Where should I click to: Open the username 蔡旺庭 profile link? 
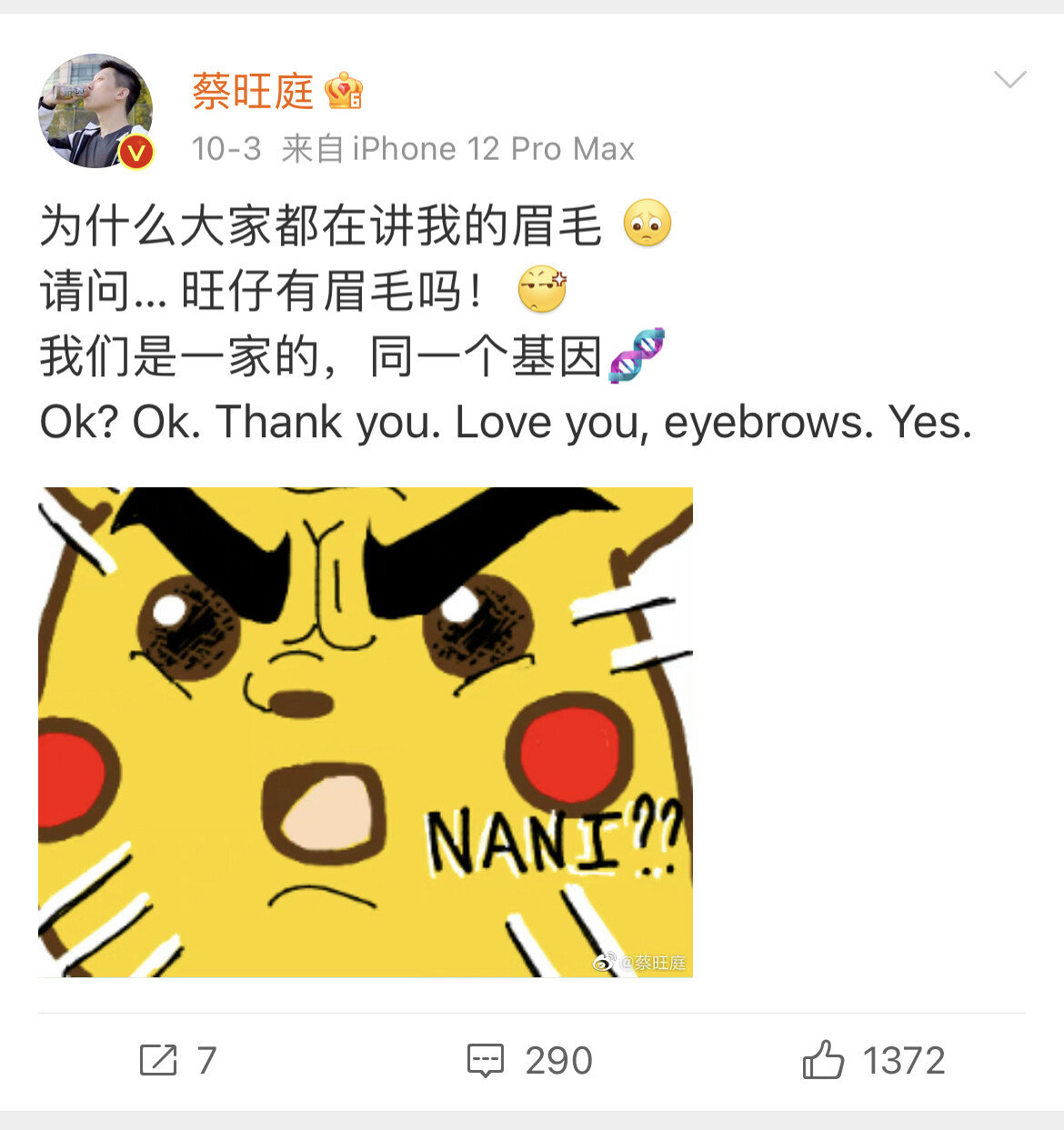[x=253, y=92]
